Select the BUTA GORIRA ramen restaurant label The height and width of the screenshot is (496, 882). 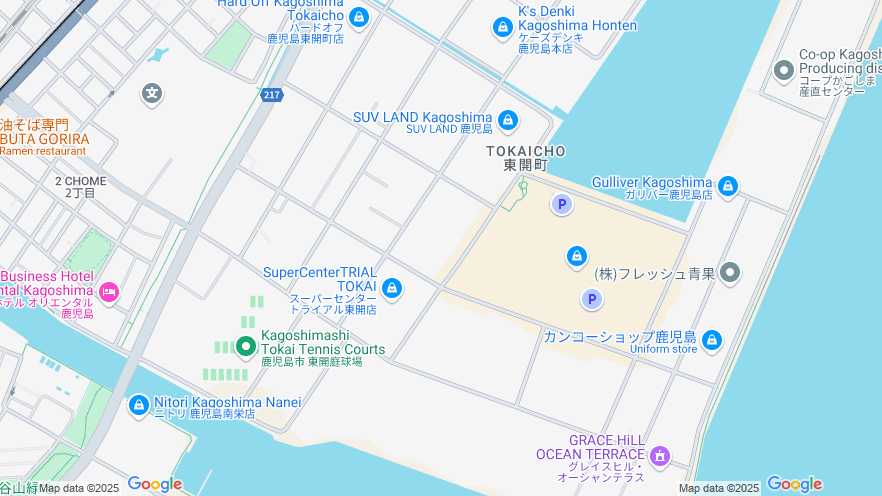click(44, 138)
